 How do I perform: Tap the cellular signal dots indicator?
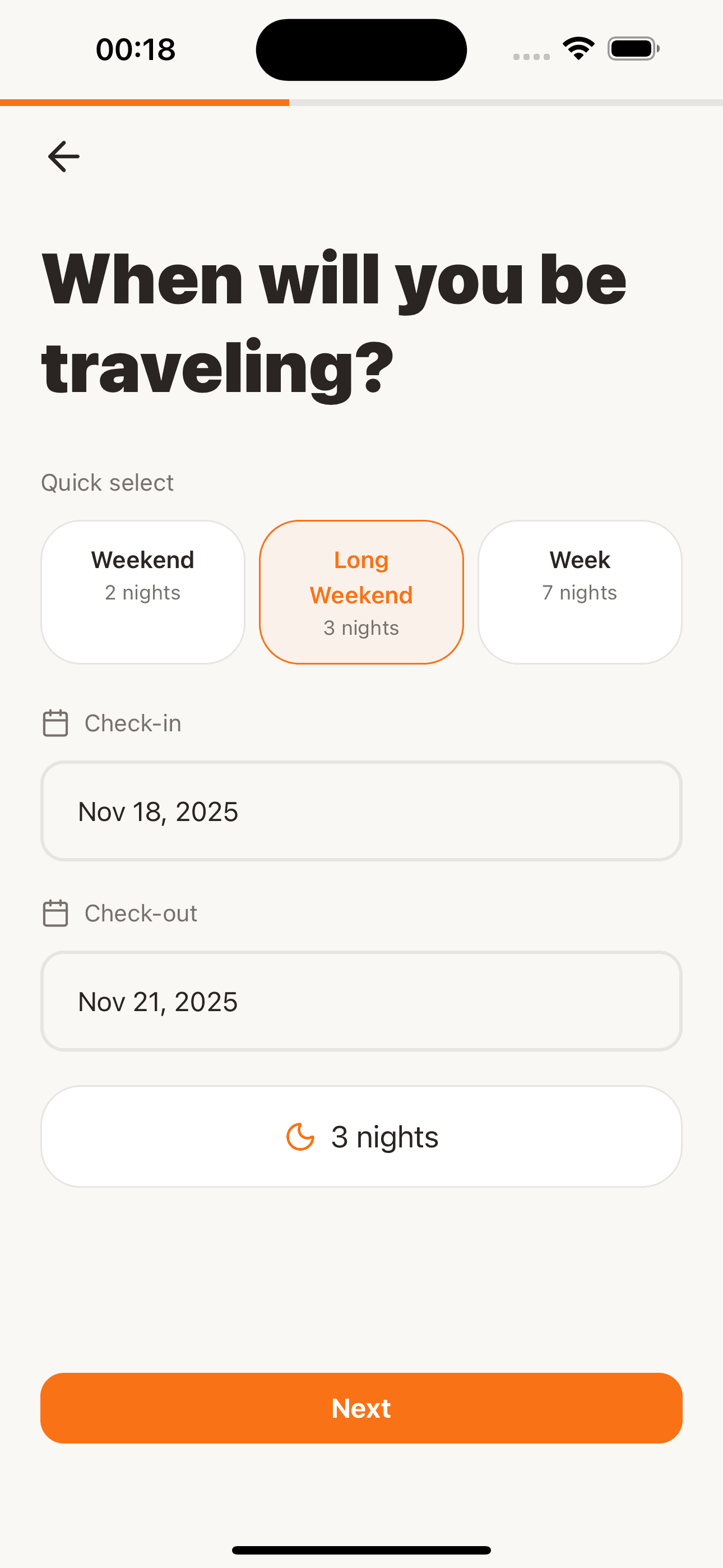pos(529,54)
